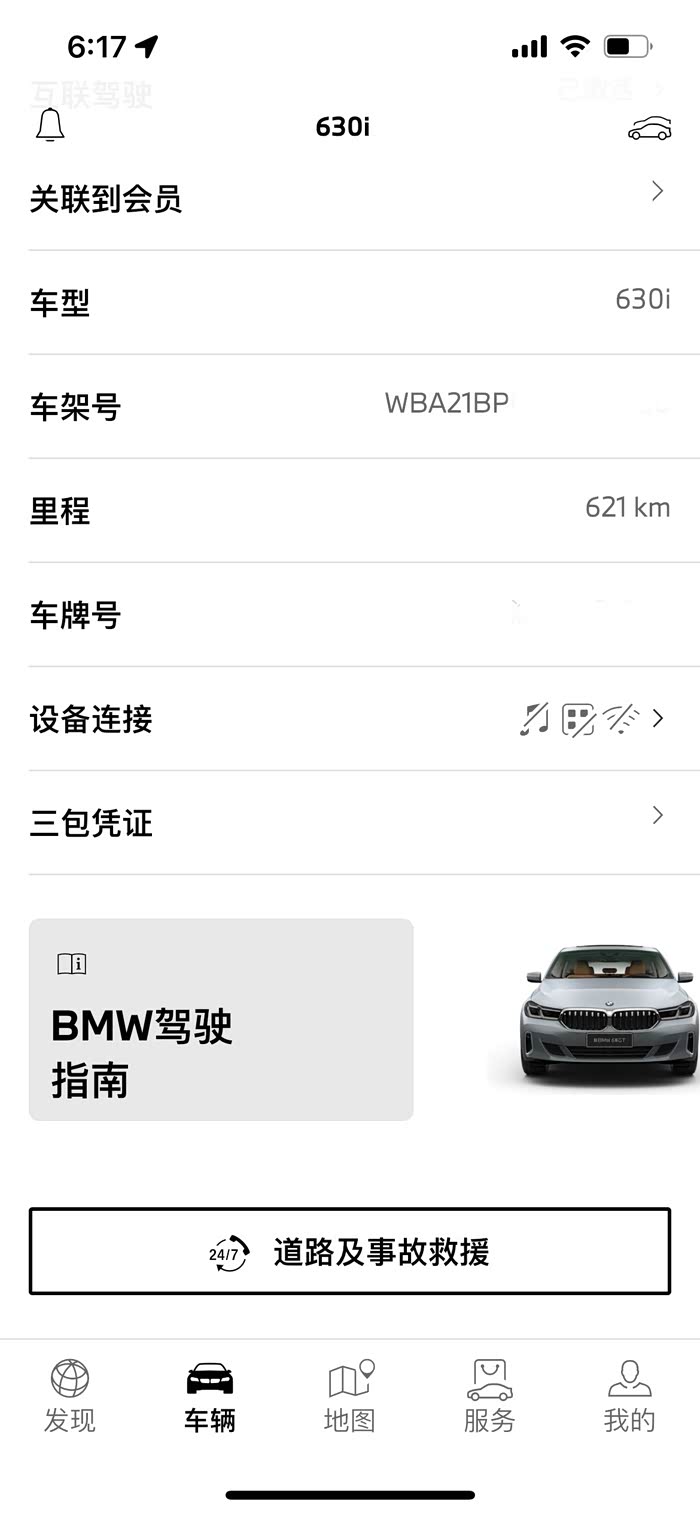The width and height of the screenshot is (700, 1514).
Task: Switch to the 我的 tab
Action: click(630, 1396)
